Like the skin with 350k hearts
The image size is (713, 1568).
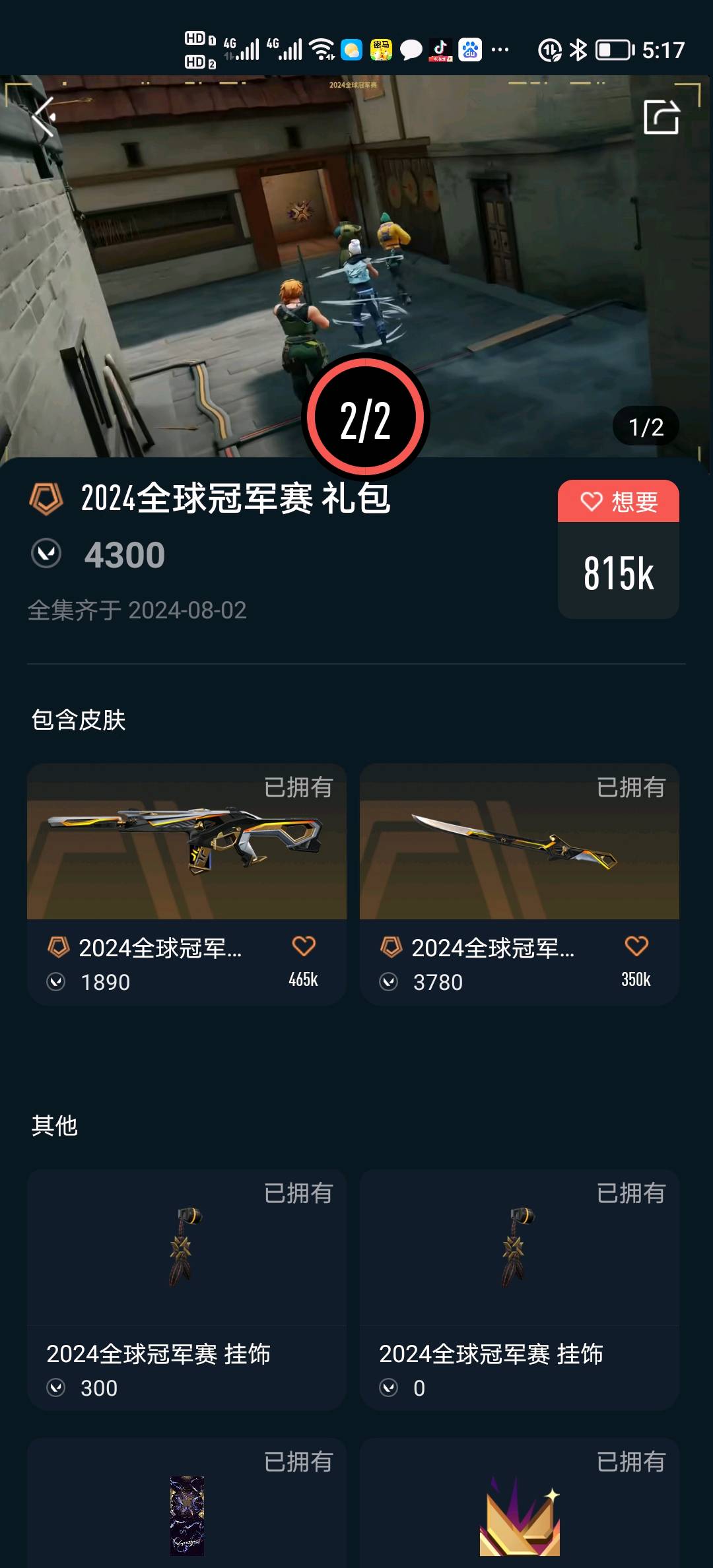(x=636, y=946)
